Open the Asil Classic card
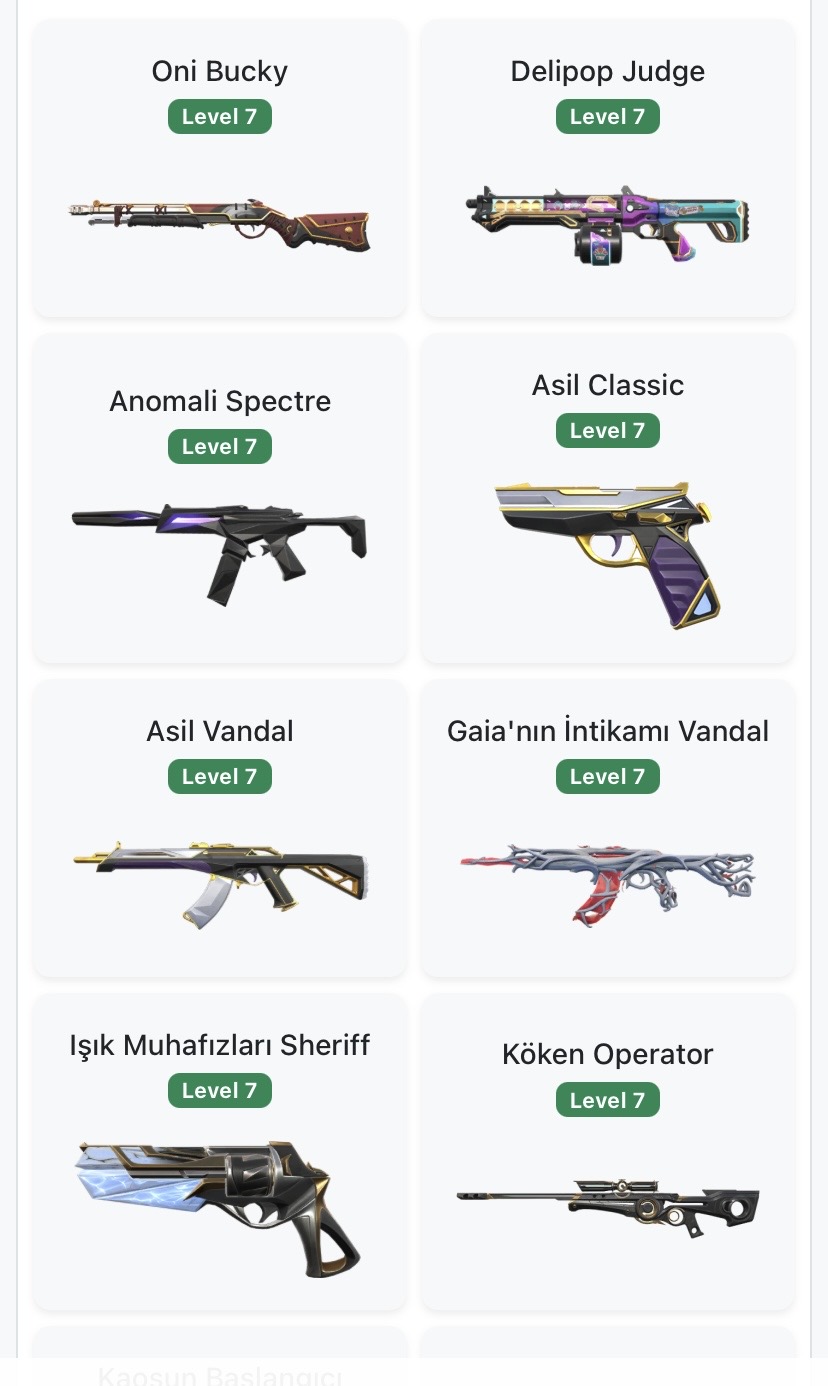 (x=607, y=500)
